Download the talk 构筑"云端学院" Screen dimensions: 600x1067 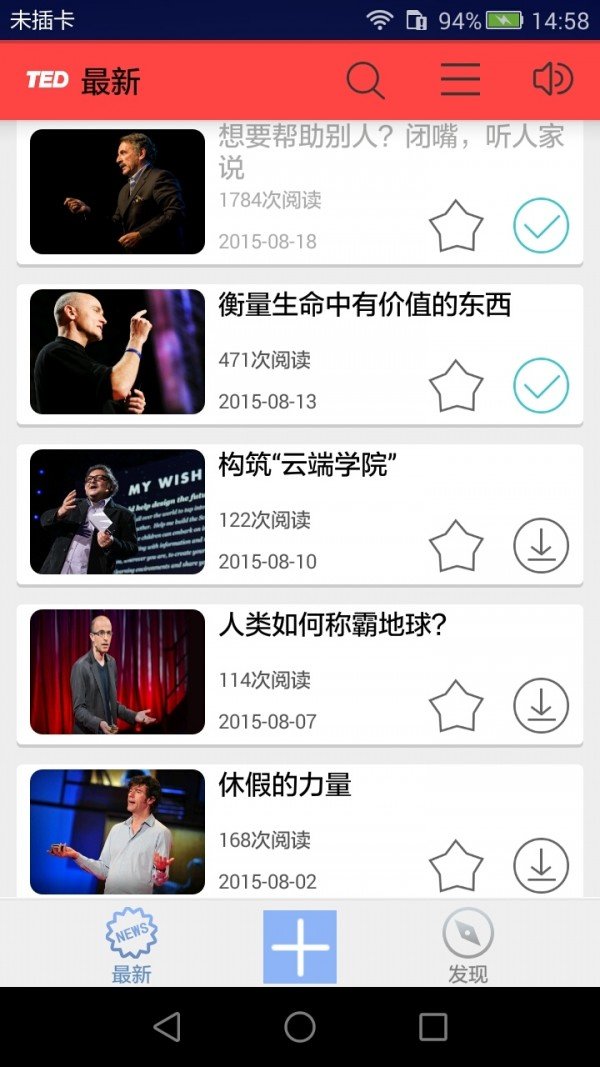(541, 546)
